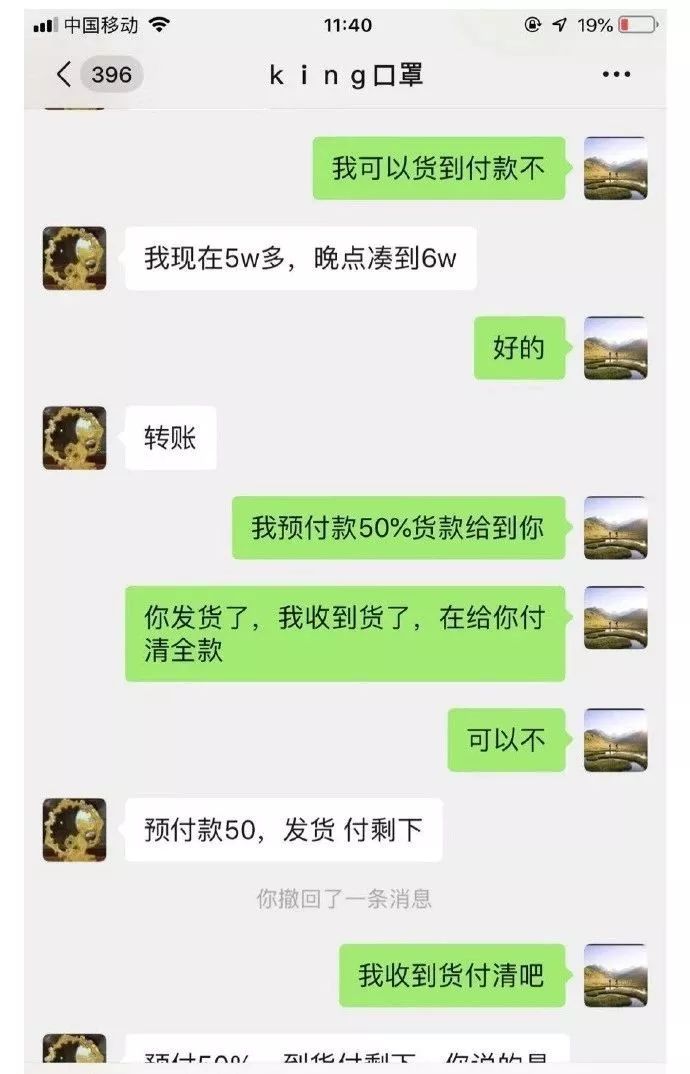Open avatar beside 我现在5w多 message

tap(74, 258)
